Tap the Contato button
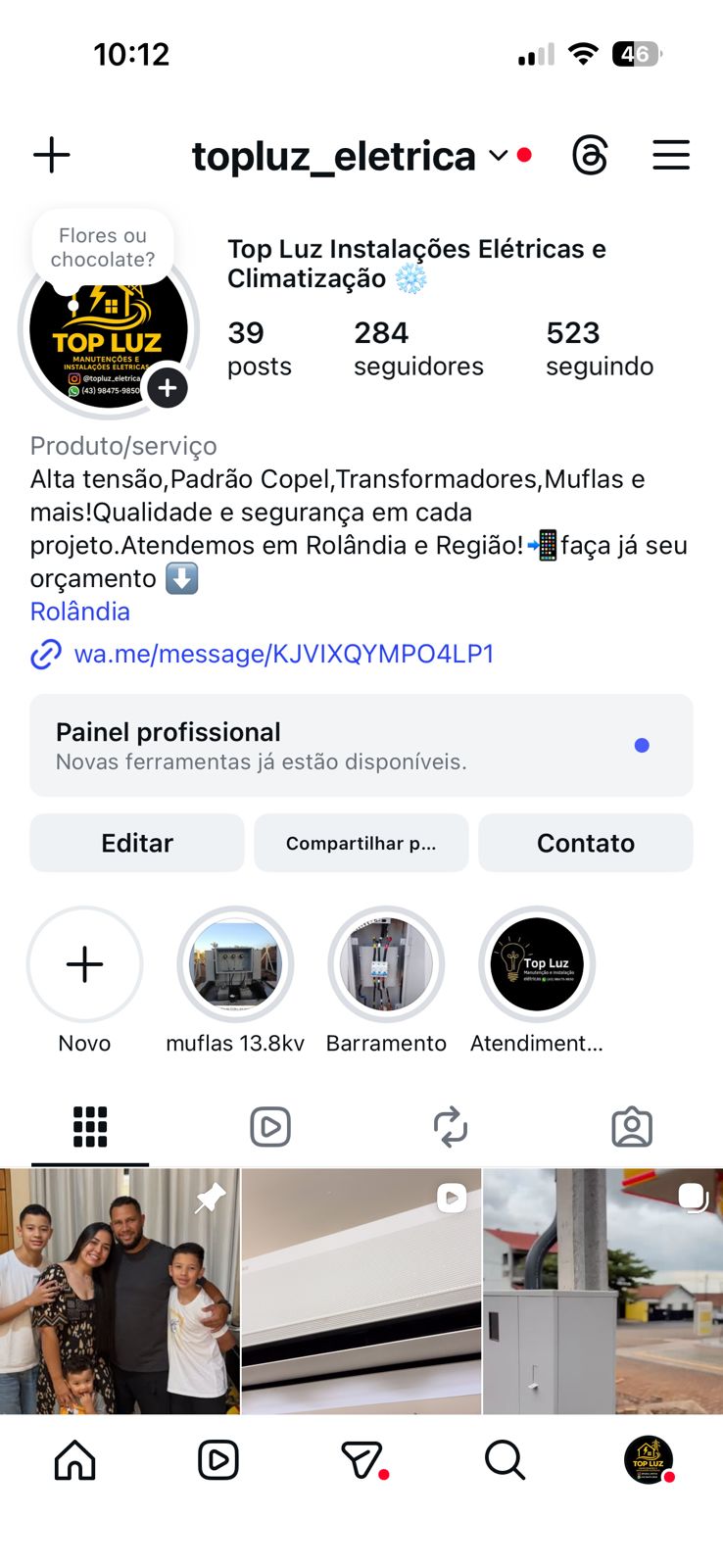The width and height of the screenshot is (723, 1568). tap(585, 843)
